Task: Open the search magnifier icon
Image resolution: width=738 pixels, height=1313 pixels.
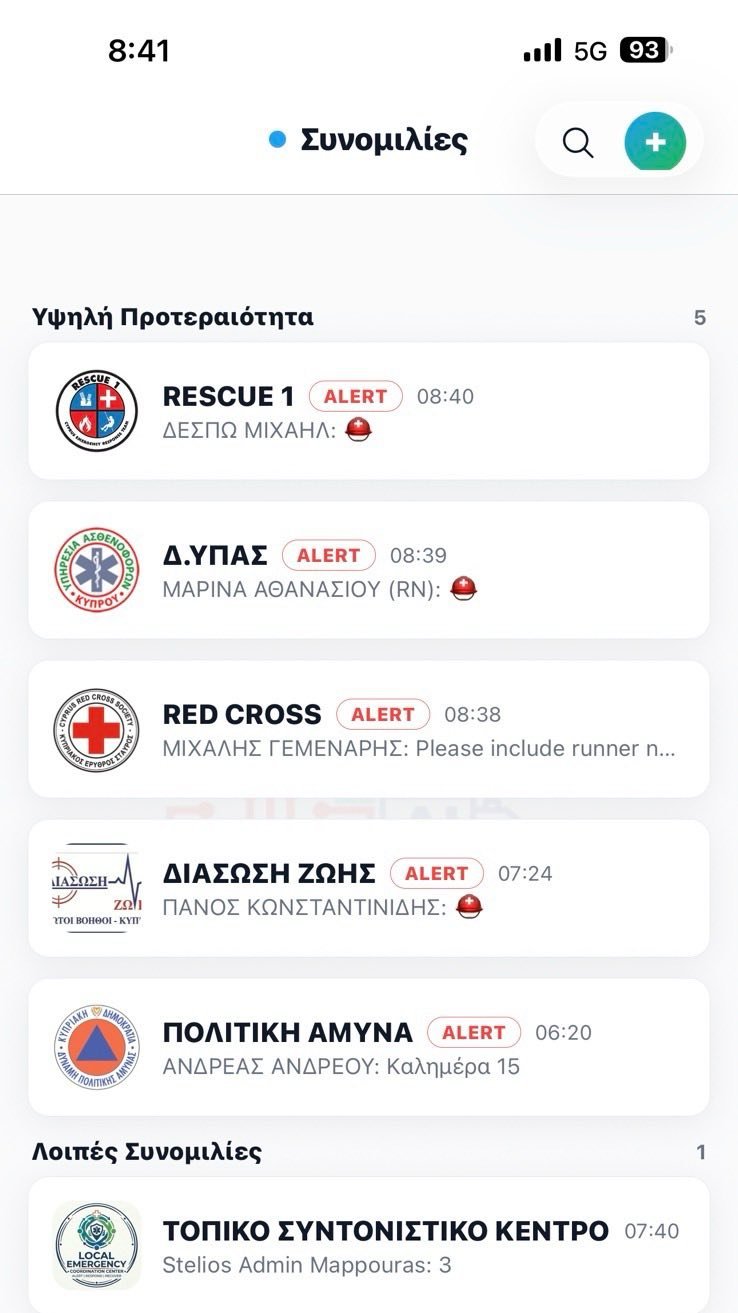Action: [x=578, y=142]
